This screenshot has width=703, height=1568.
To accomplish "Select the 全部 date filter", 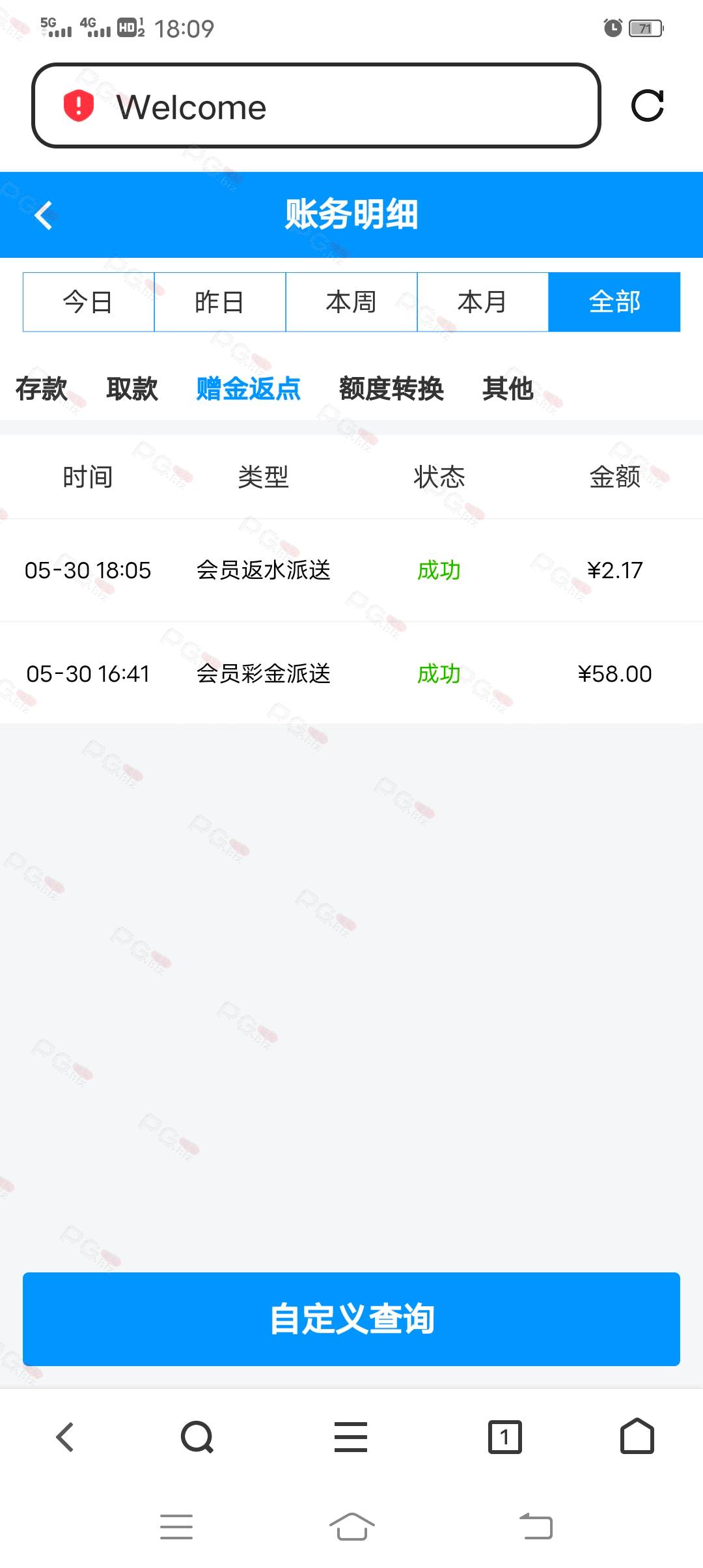I will pos(614,302).
